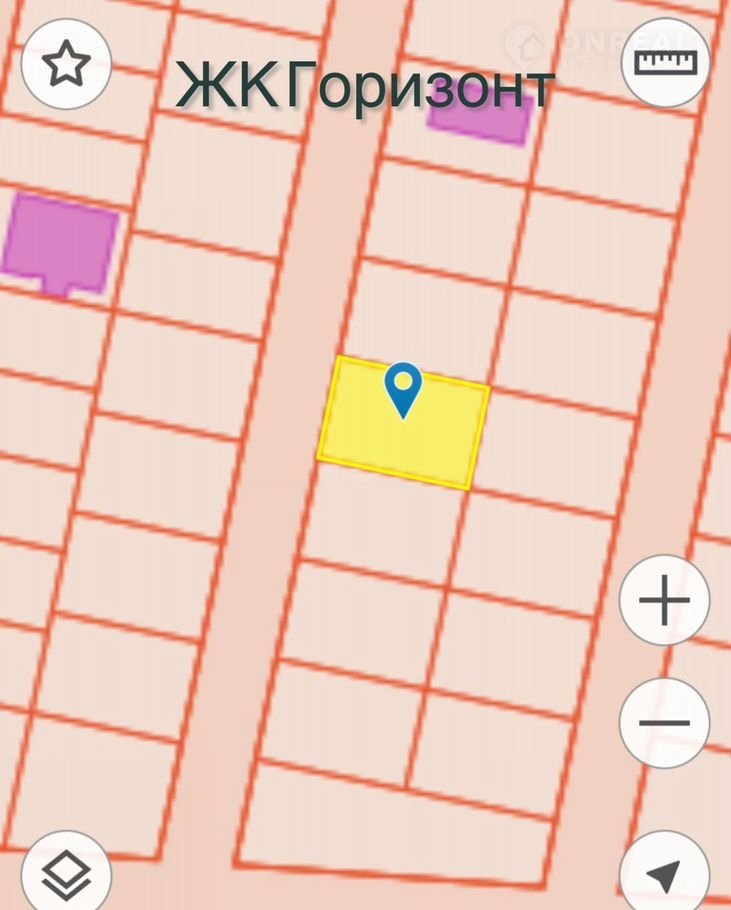Zoom in with the plus button
731x910 pixels.
(664, 601)
